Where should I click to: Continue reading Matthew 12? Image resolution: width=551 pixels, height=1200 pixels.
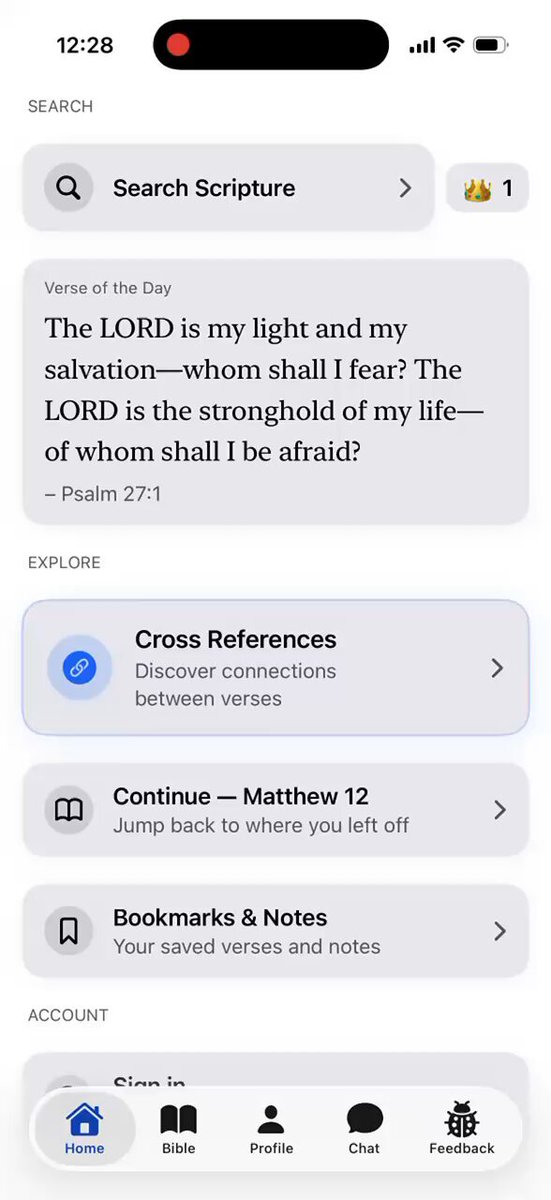(x=275, y=810)
